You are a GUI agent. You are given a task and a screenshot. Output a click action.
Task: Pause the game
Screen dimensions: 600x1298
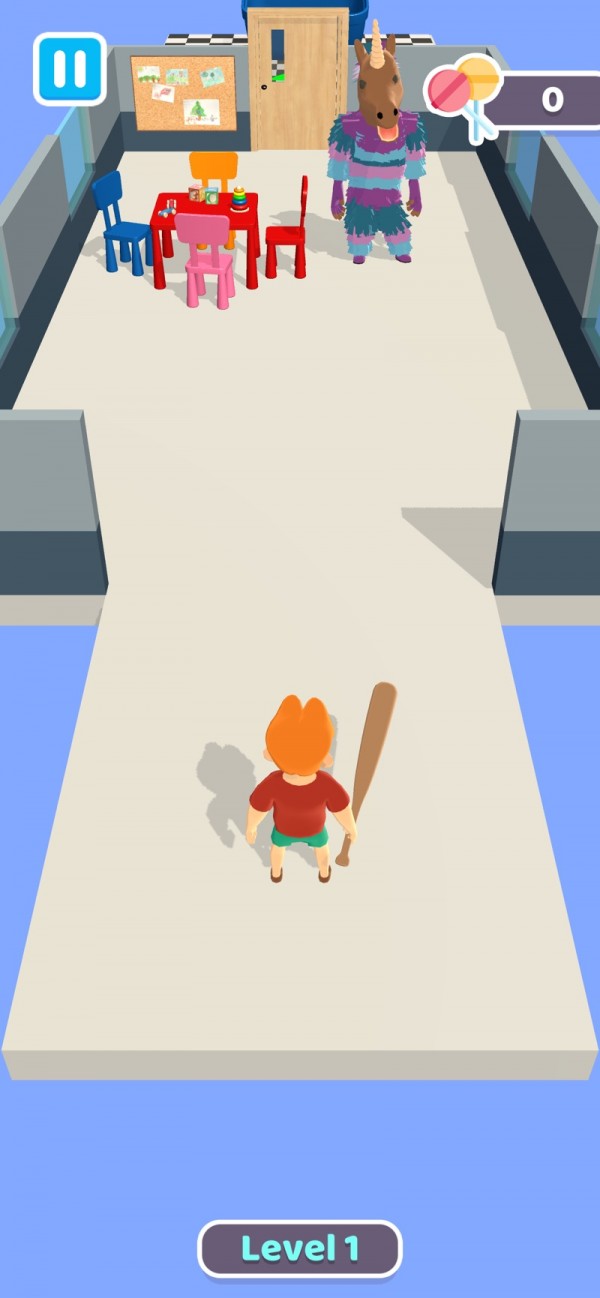coord(69,69)
